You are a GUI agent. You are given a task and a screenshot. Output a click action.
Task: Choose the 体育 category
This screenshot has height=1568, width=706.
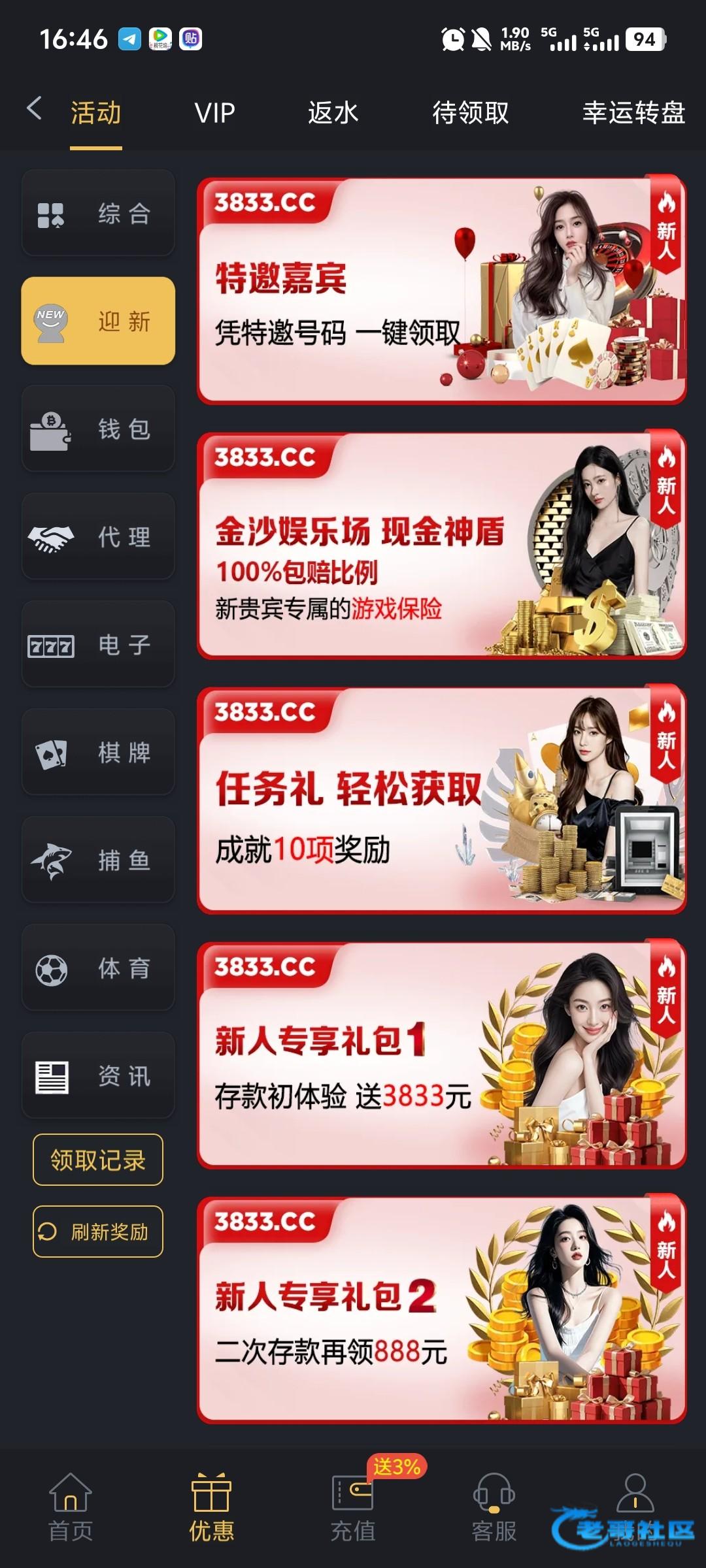[x=98, y=968]
